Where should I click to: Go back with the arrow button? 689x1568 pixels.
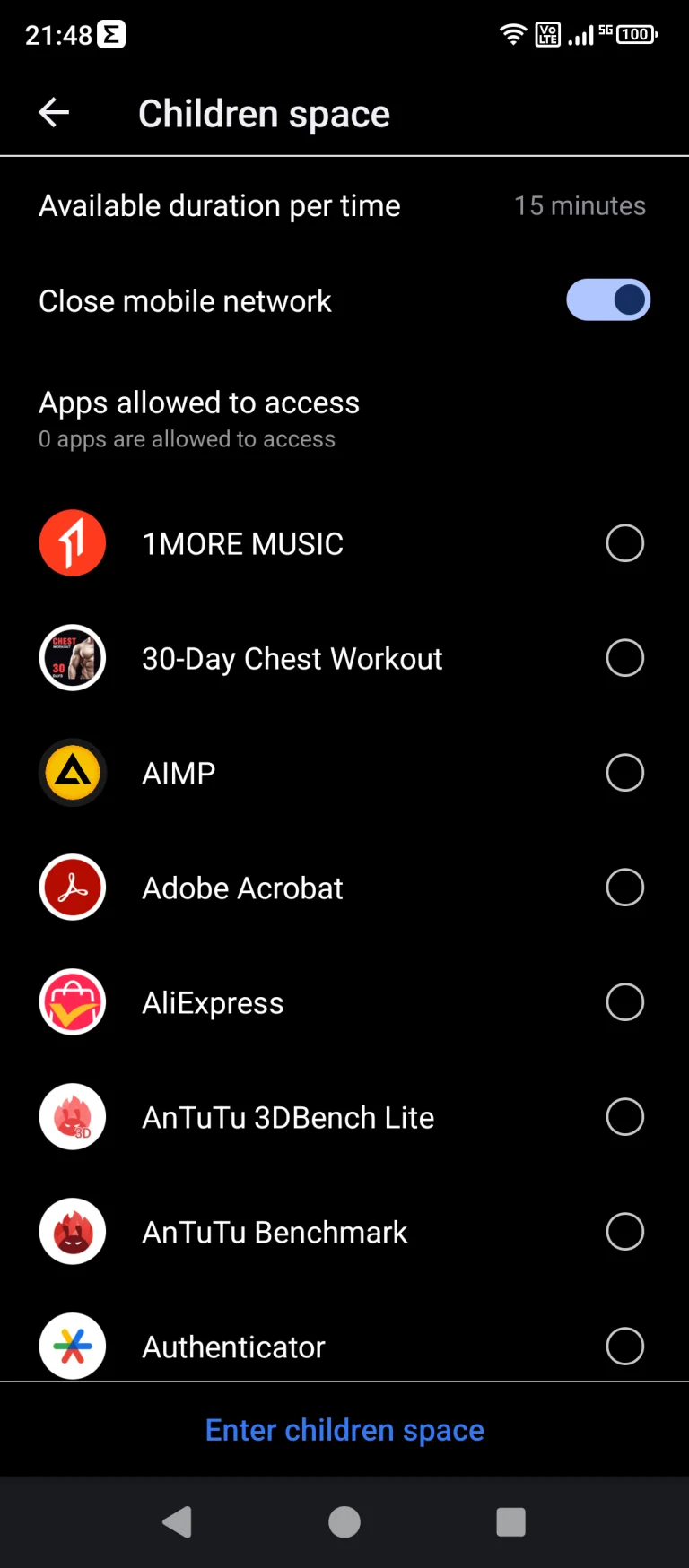coord(53,112)
